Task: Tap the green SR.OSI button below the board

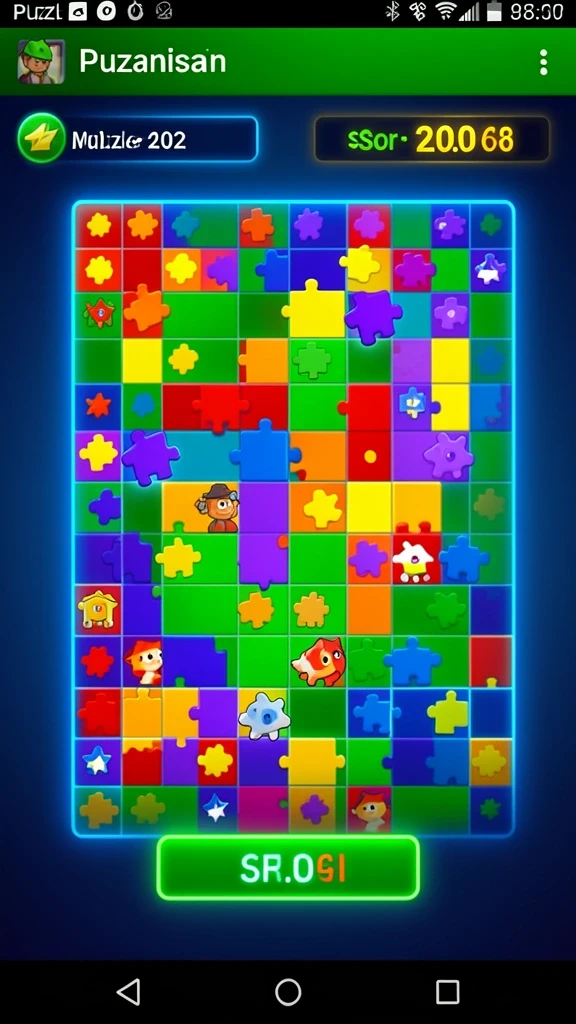Action: pos(288,868)
